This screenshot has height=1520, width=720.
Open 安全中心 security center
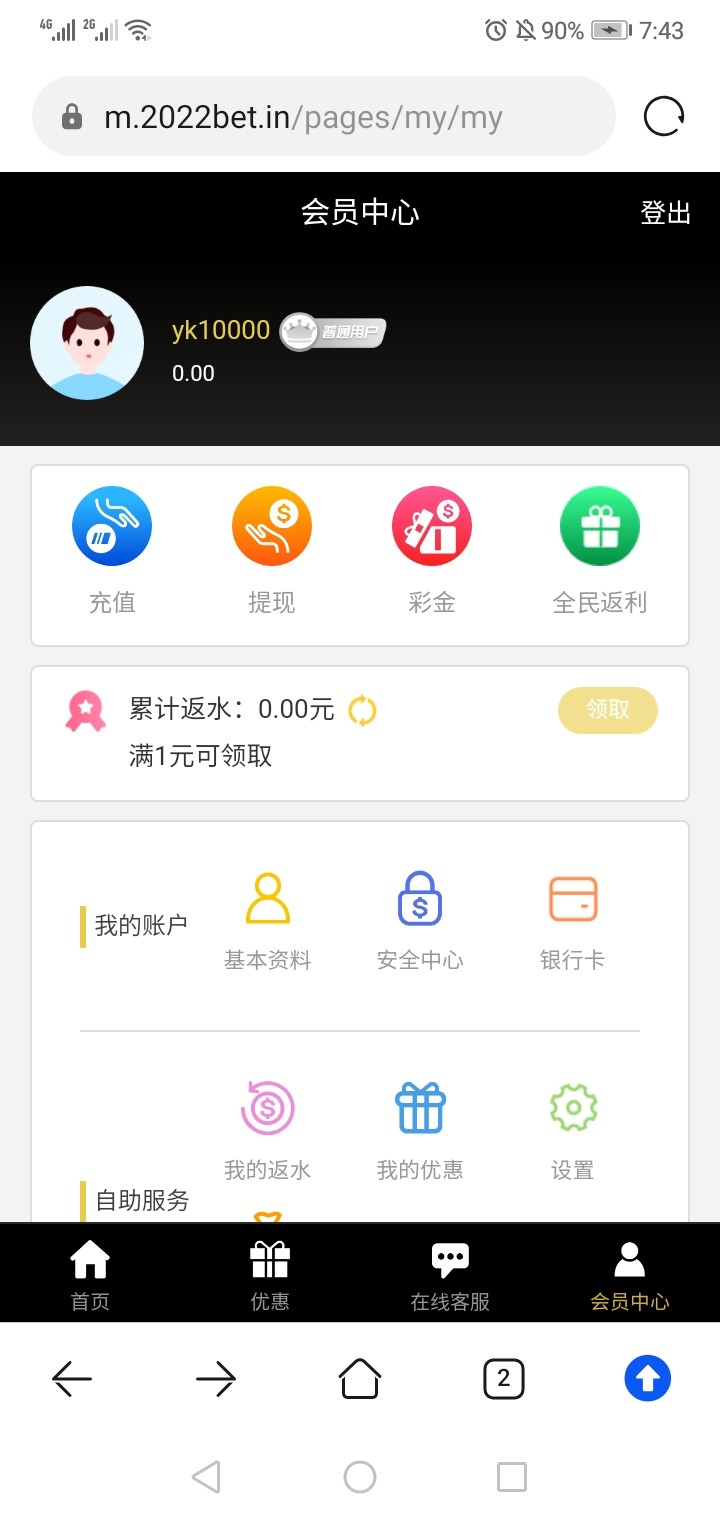click(420, 920)
